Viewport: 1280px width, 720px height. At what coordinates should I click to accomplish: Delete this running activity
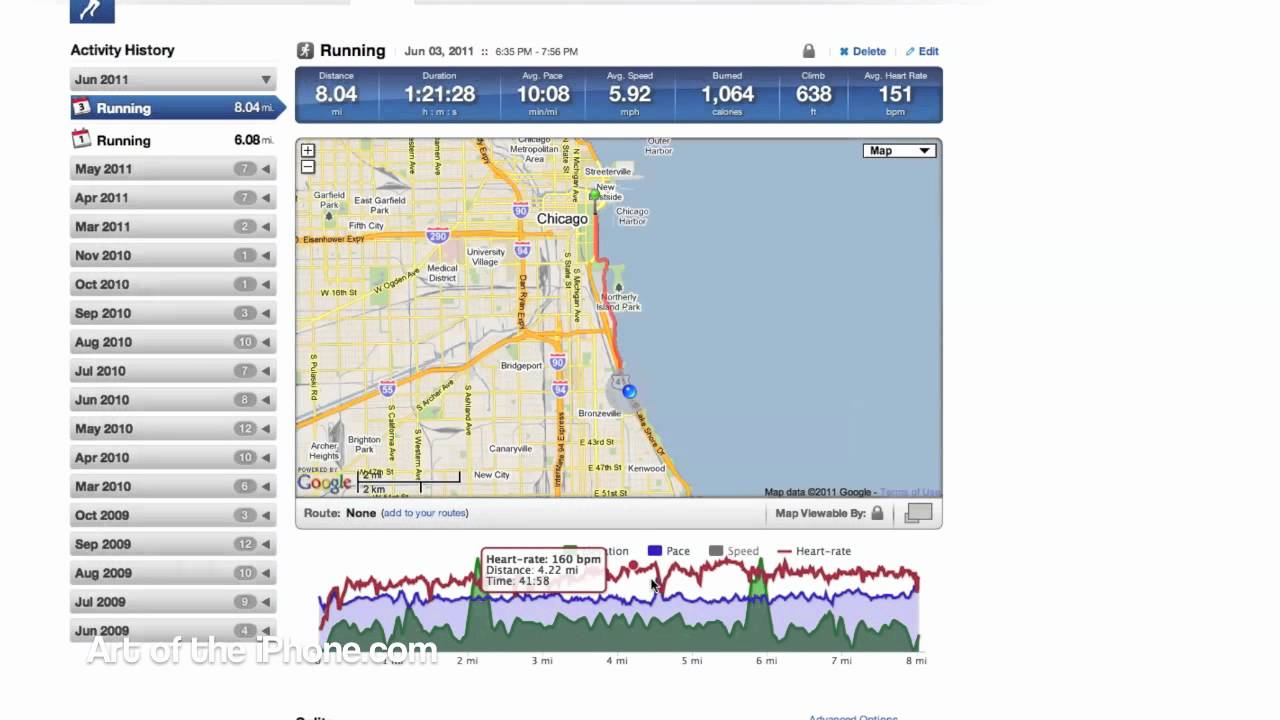click(862, 51)
